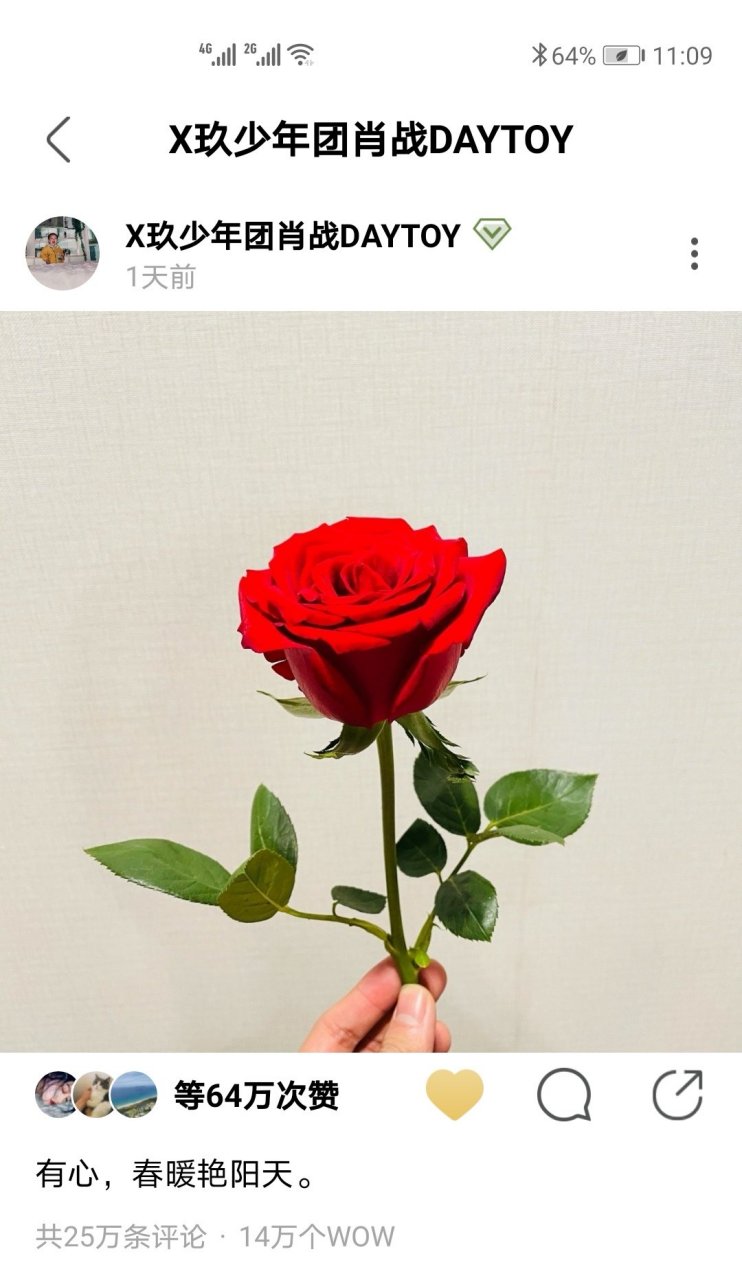
Task: See who liked: 等64万次赞
Action: [256, 1096]
